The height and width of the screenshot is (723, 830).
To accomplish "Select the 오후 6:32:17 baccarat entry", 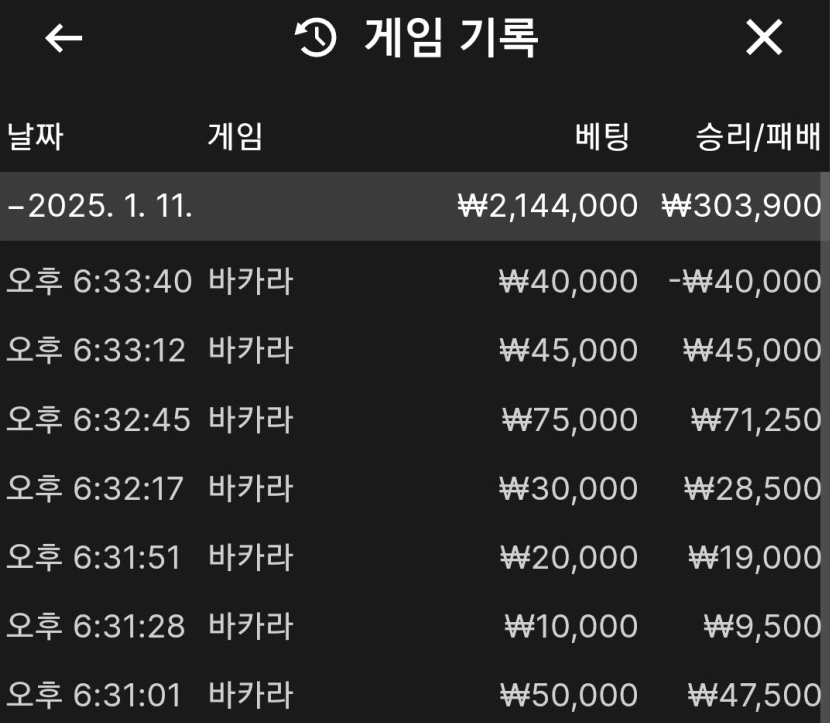I will 414,489.
